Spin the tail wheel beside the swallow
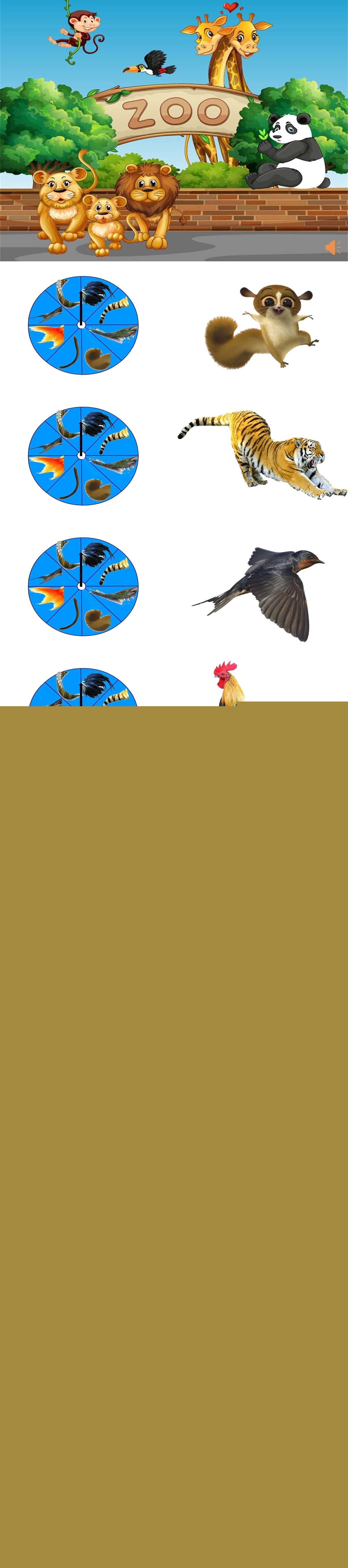The height and width of the screenshot is (1568, 348). click(x=83, y=586)
